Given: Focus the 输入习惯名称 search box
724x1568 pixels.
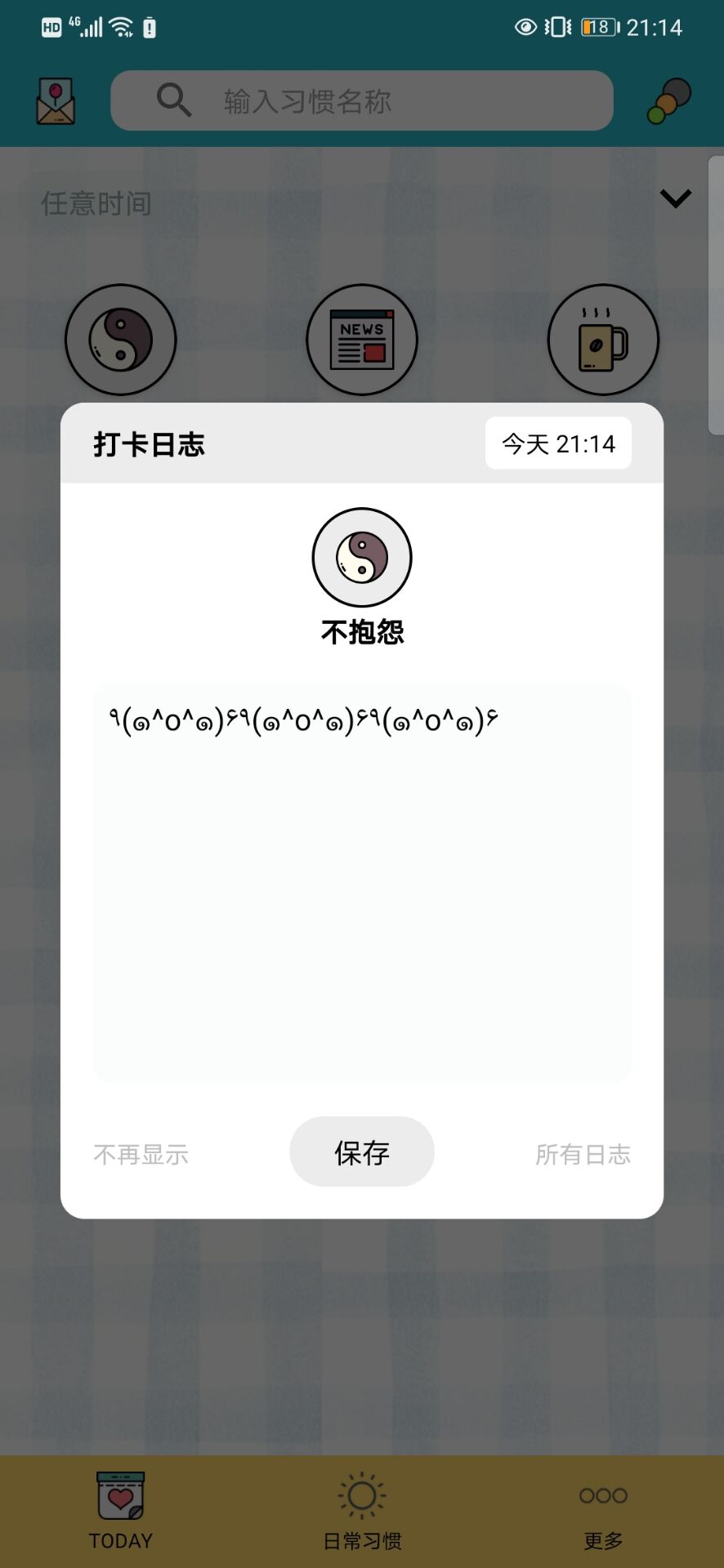Looking at the screenshot, I should [x=361, y=100].
